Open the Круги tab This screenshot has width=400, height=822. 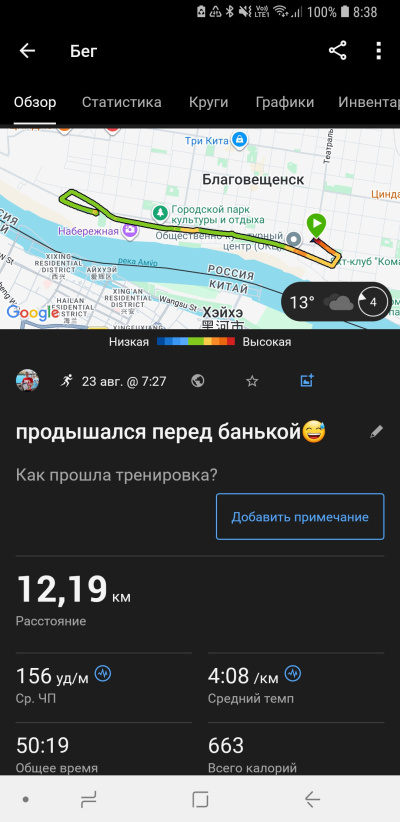(209, 102)
